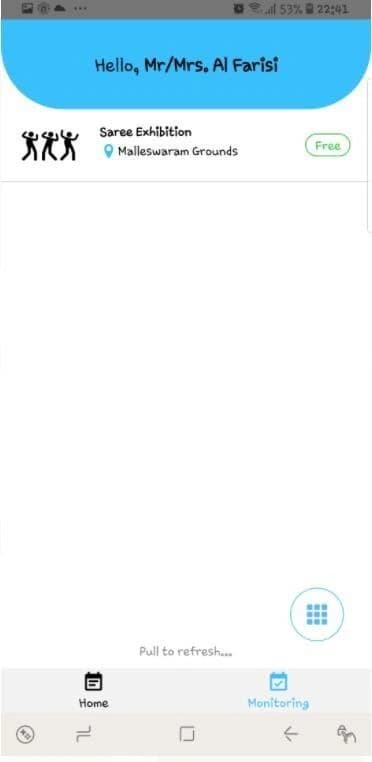This screenshot has width=372, height=762.
Task: Open the grid menu floating button
Action: (x=317, y=615)
